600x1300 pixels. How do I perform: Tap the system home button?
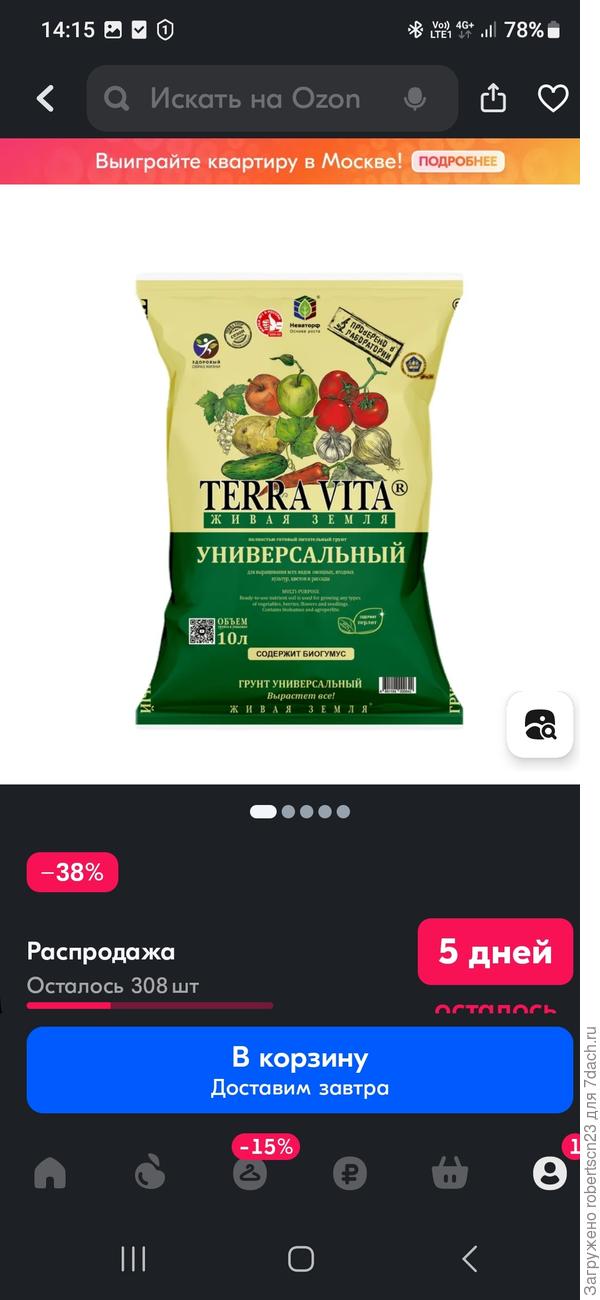(300, 1258)
